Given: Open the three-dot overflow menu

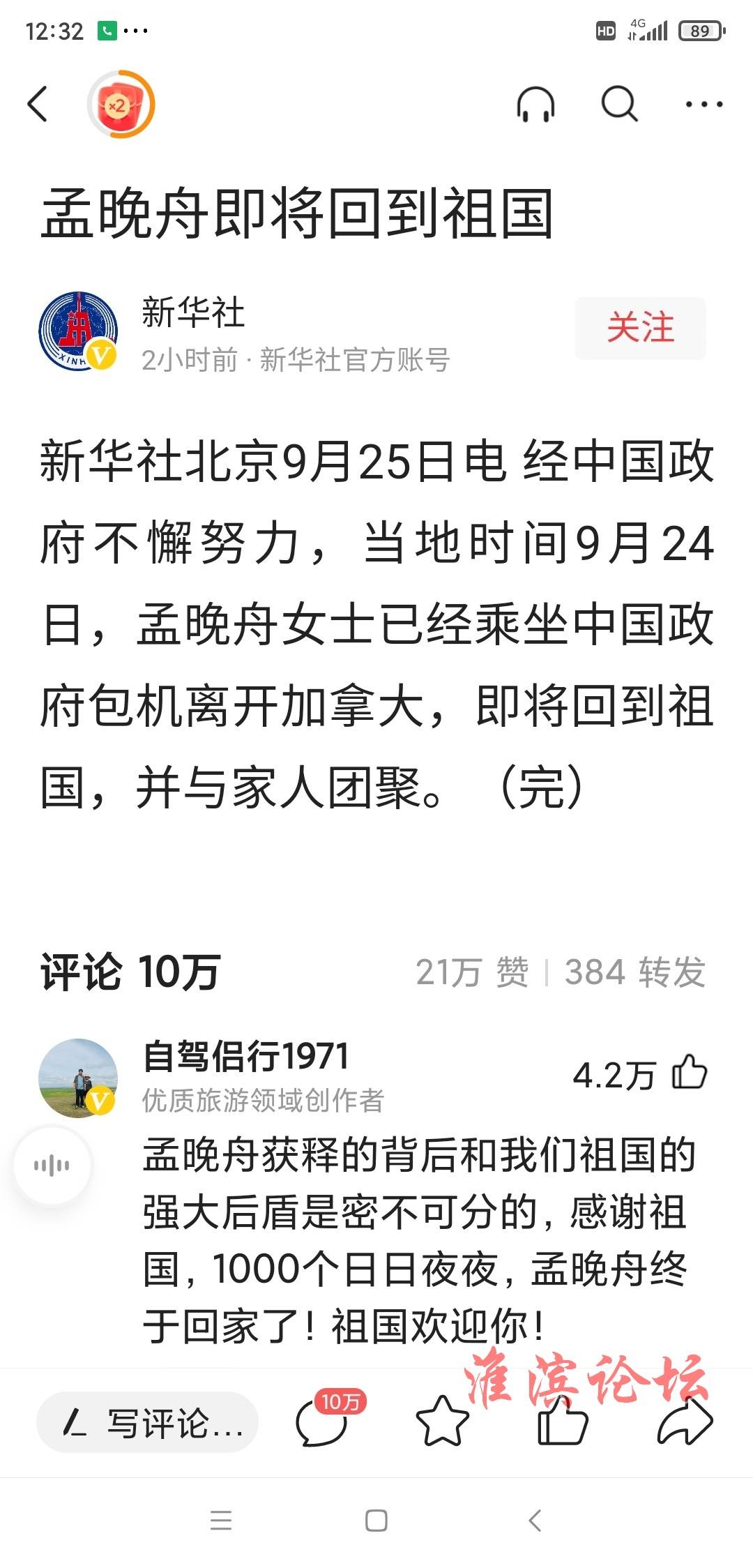Looking at the screenshot, I should pyautogui.click(x=703, y=105).
